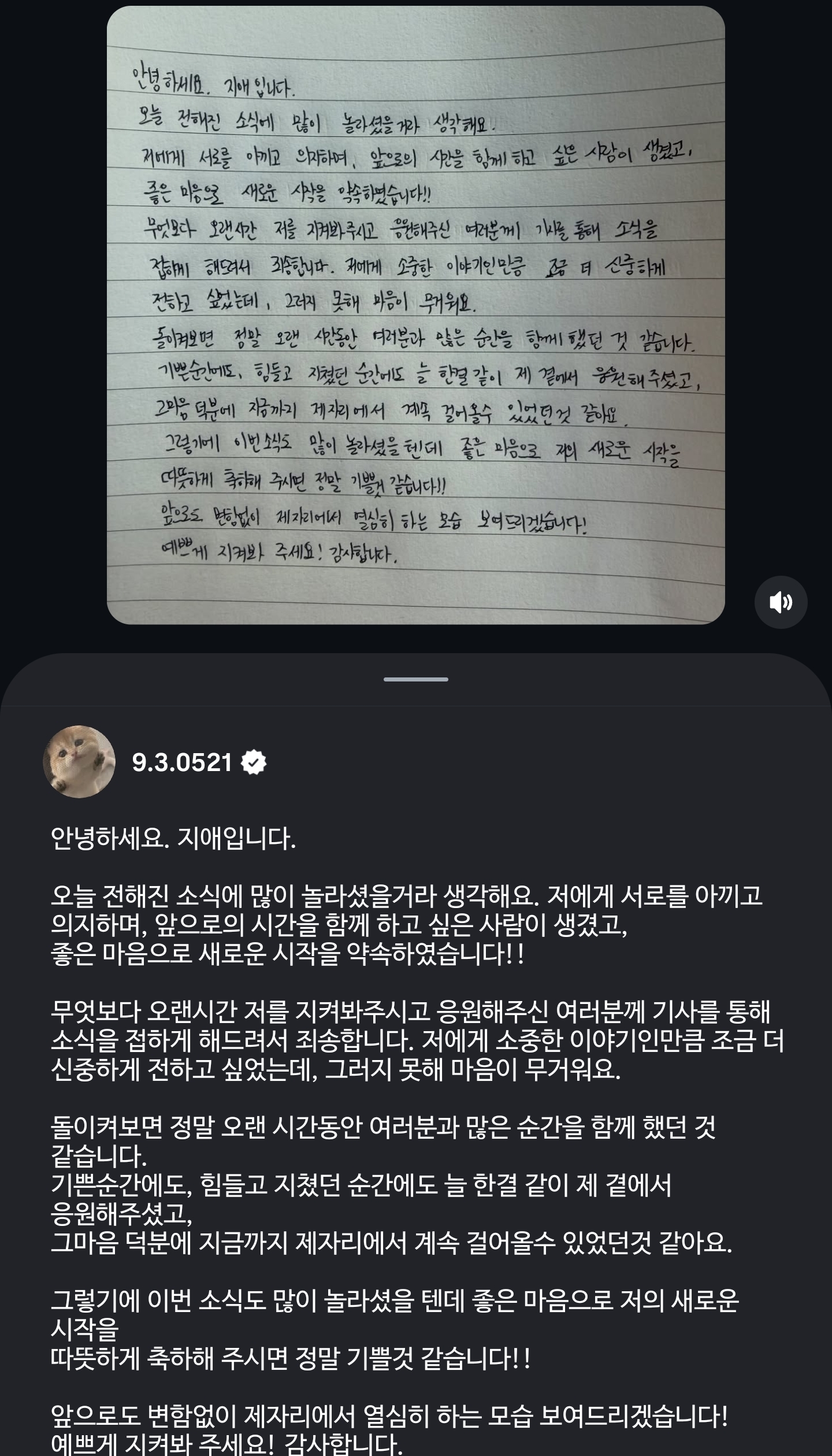
Task: Tap the caption sheet's drag handle
Action: click(416, 679)
